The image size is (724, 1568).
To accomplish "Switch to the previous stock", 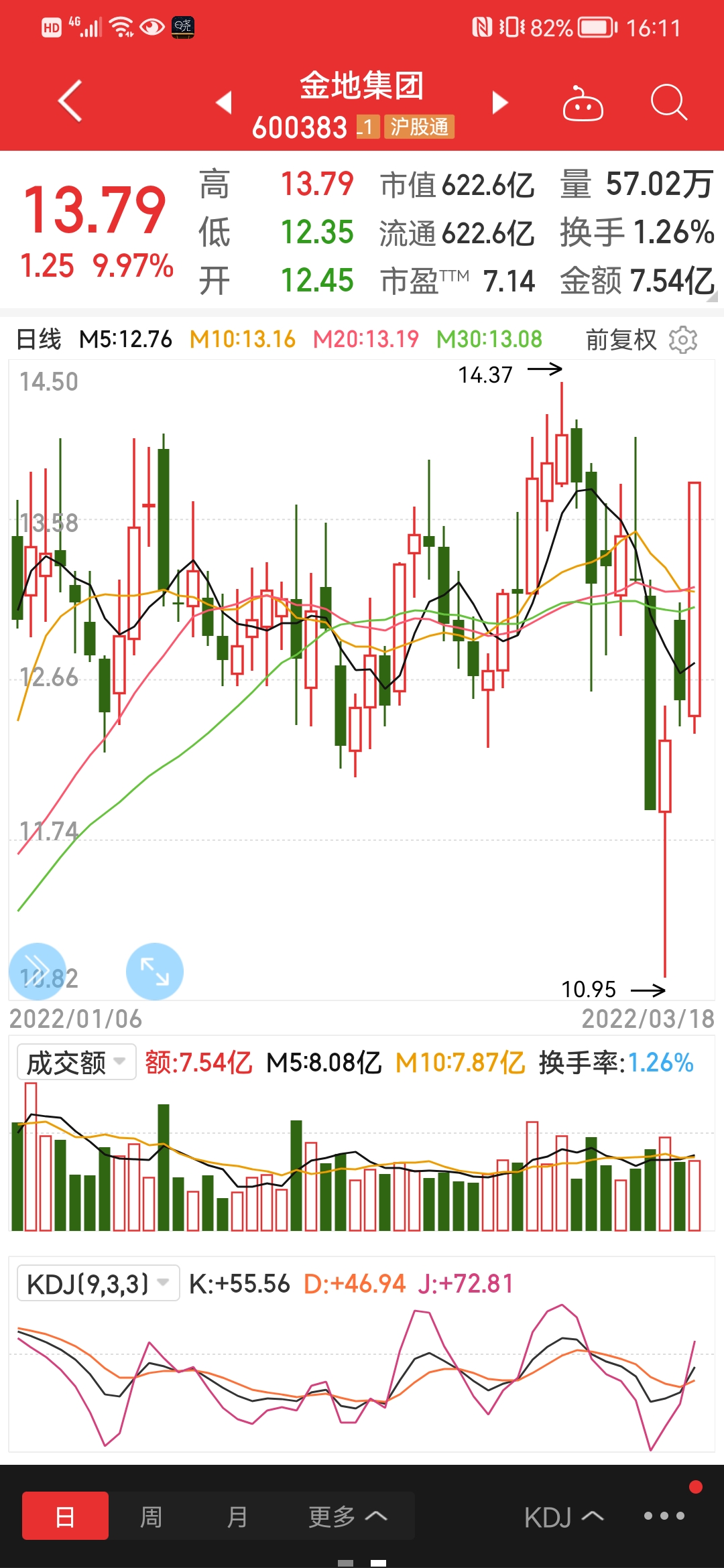I will (x=224, y=103).
